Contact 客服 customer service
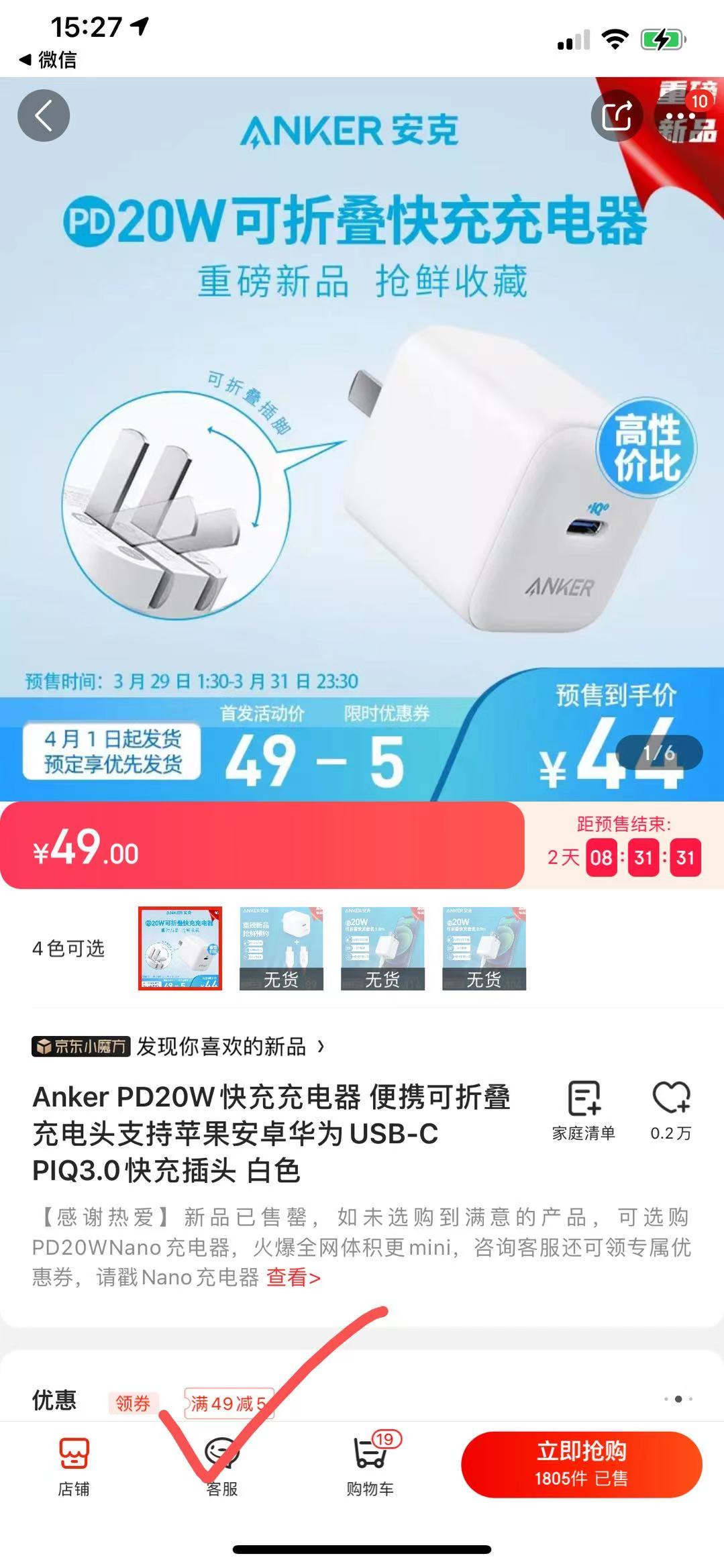724x1568 pixels. pyautogui.click(x=222, y=1467)
